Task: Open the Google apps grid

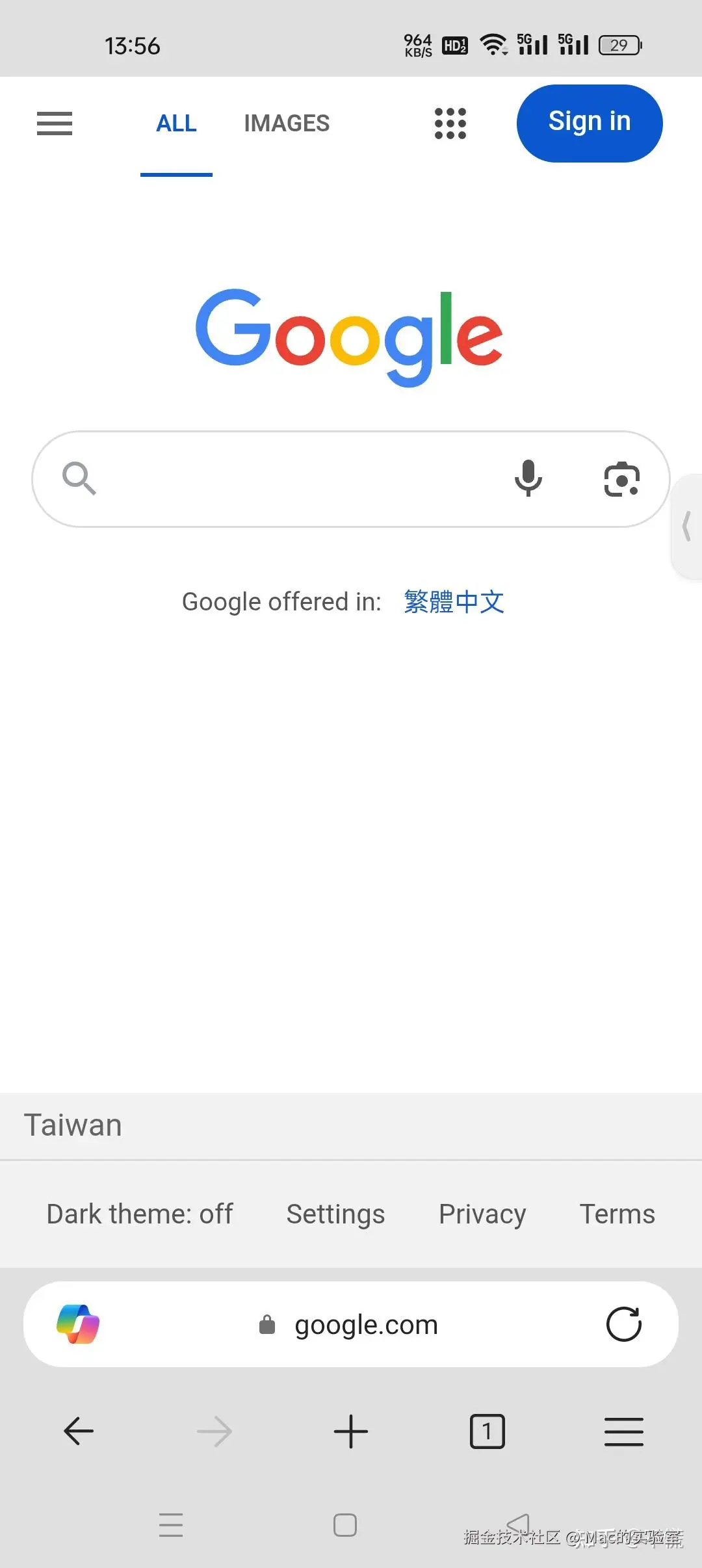Action: pos(450,123)
